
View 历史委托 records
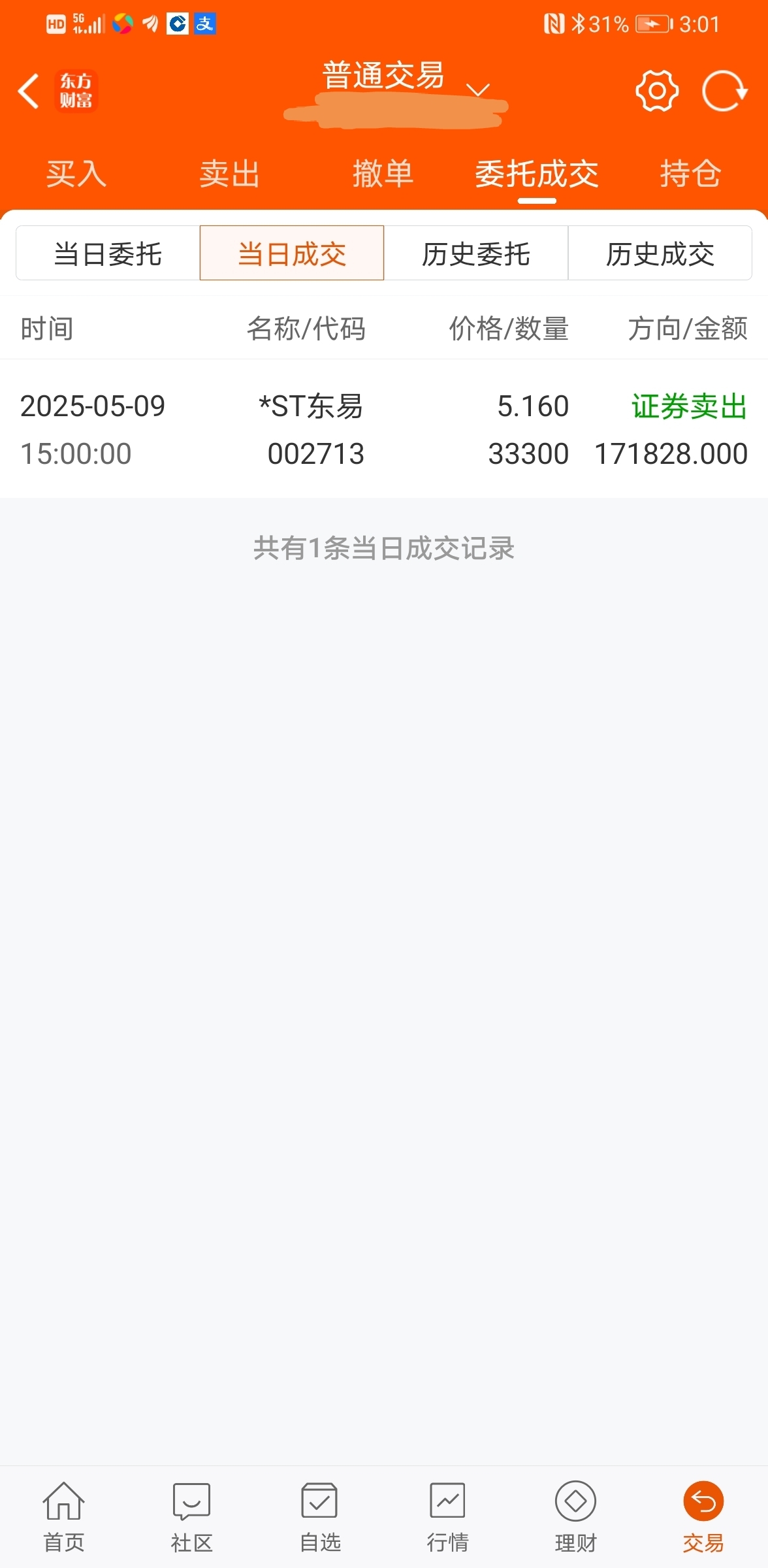[x=476, y=253]
